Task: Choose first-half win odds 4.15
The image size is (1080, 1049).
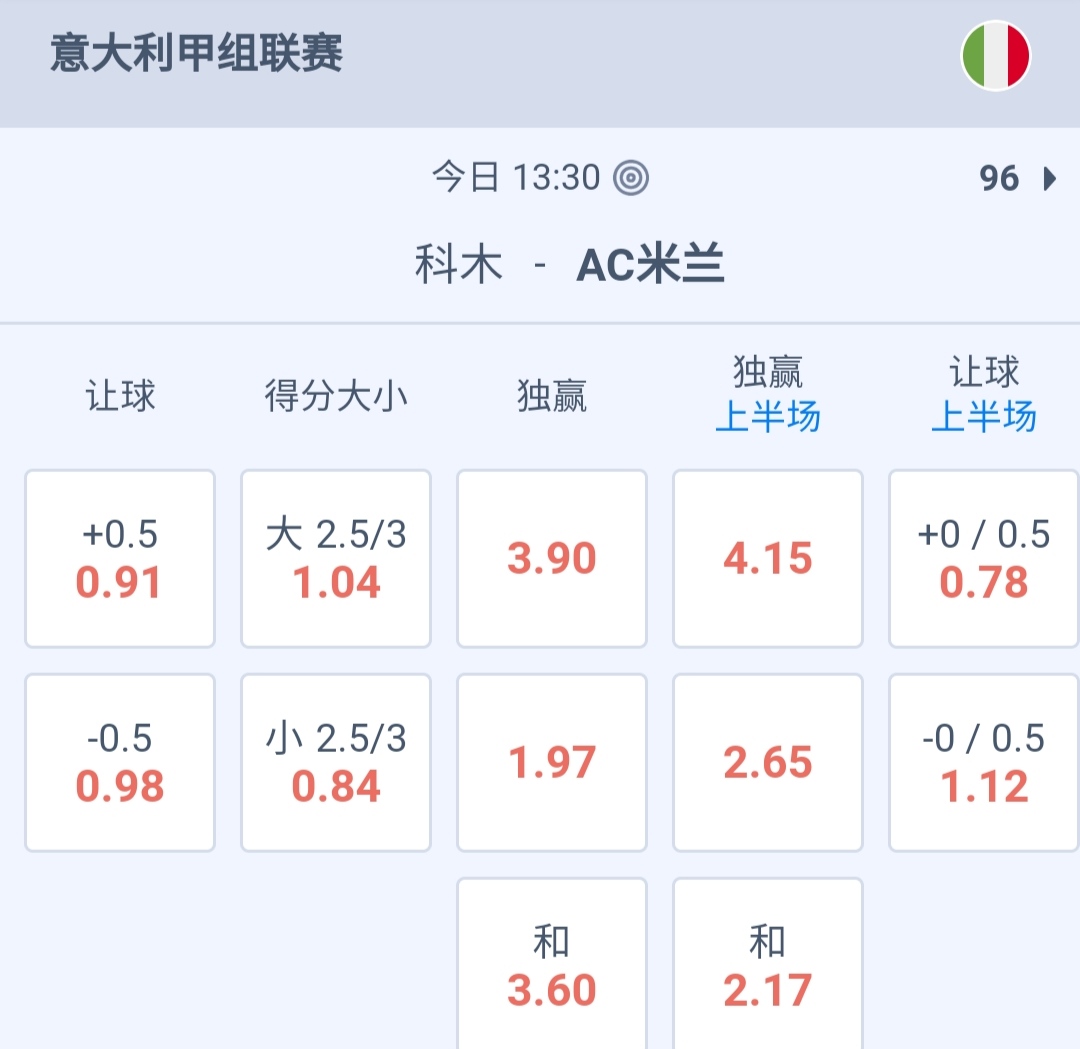Action: pyautogui.click(x=768, y=559)
